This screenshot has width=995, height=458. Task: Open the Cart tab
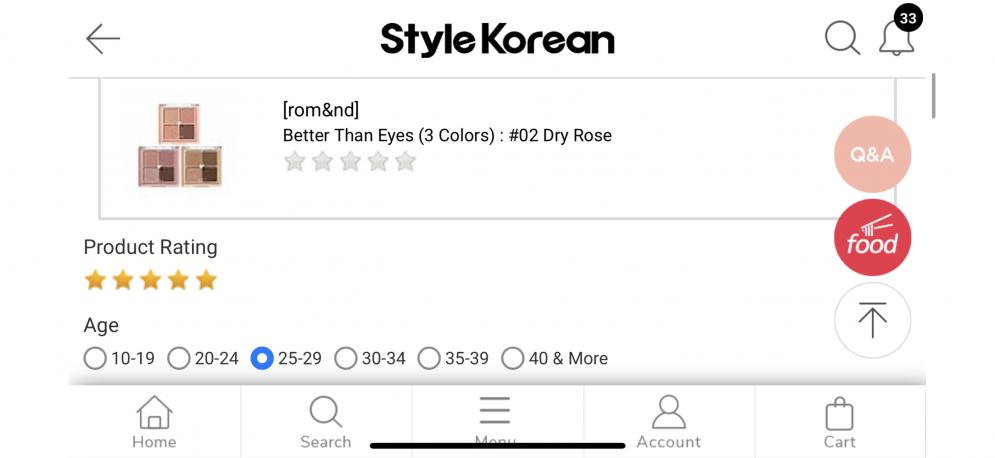coord(839,422)
